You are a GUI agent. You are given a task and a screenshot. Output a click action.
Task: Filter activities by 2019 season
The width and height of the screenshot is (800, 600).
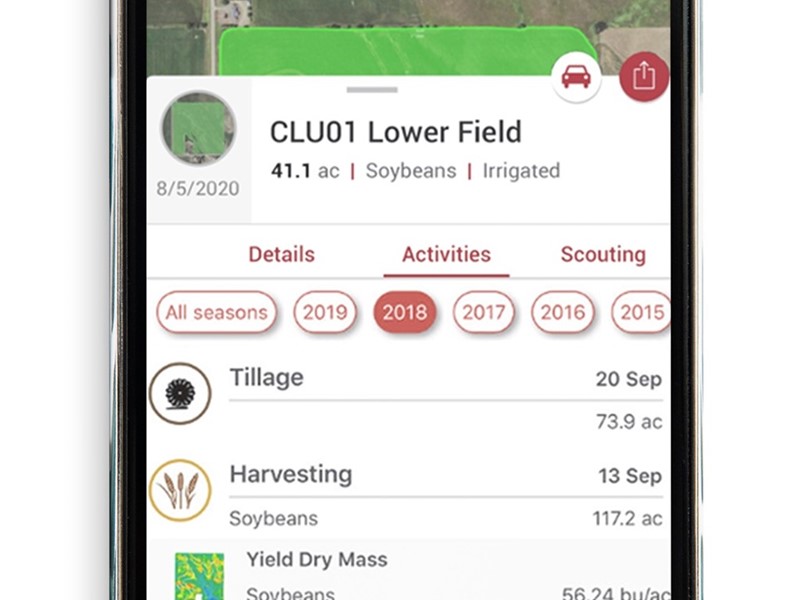click(x=325, y=312)
